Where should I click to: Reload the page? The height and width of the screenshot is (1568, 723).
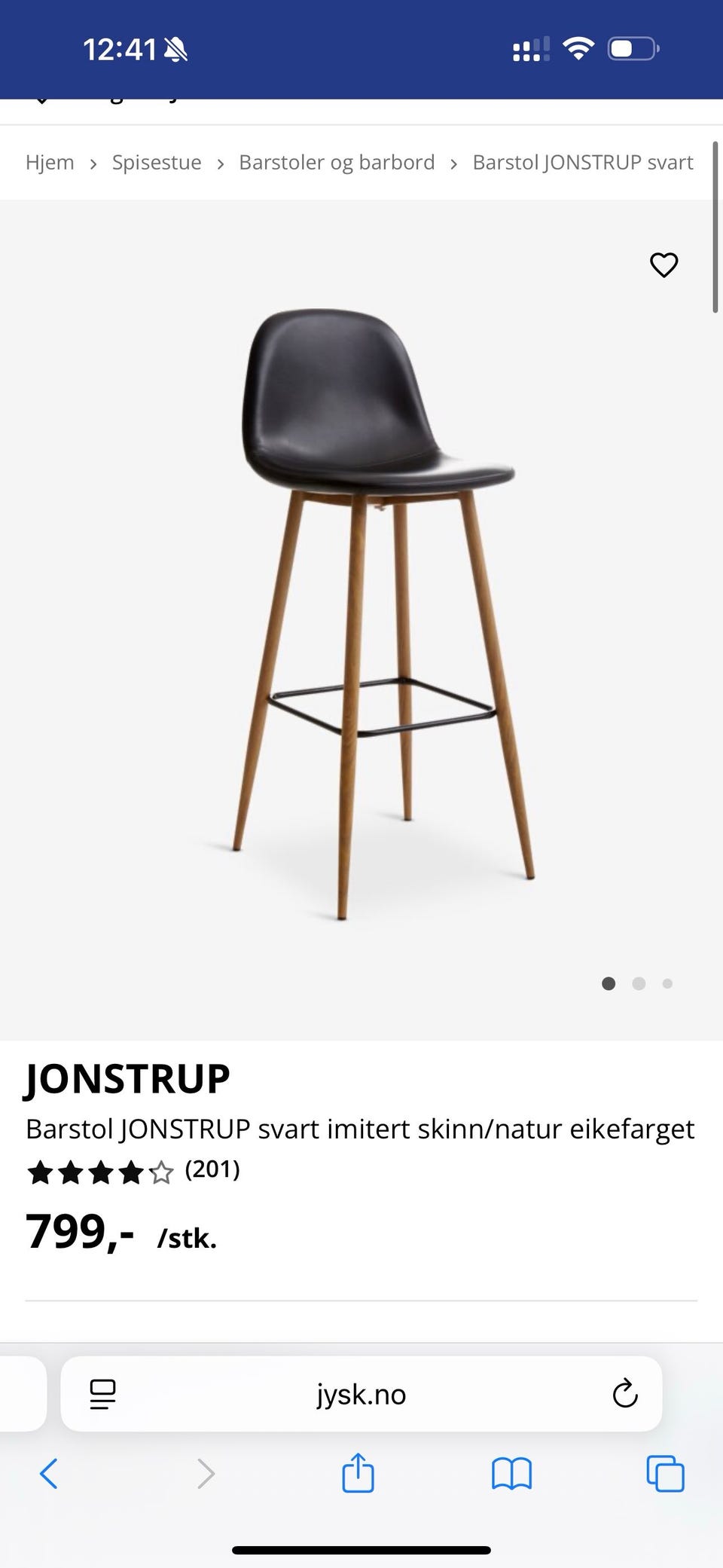[624, 1395]
